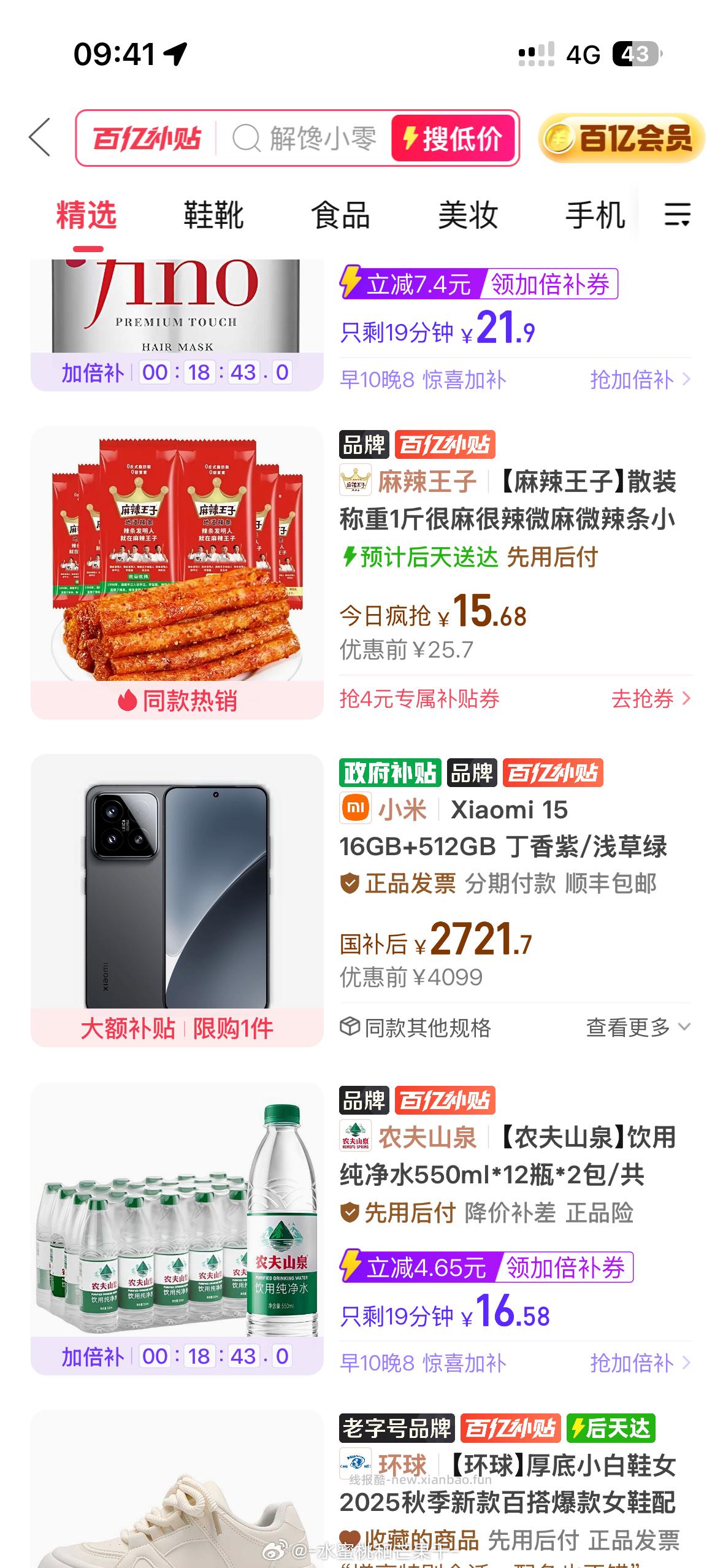Open the 同款其他规格 box icon
The image size is (723, 1568).
(351, 1026)
